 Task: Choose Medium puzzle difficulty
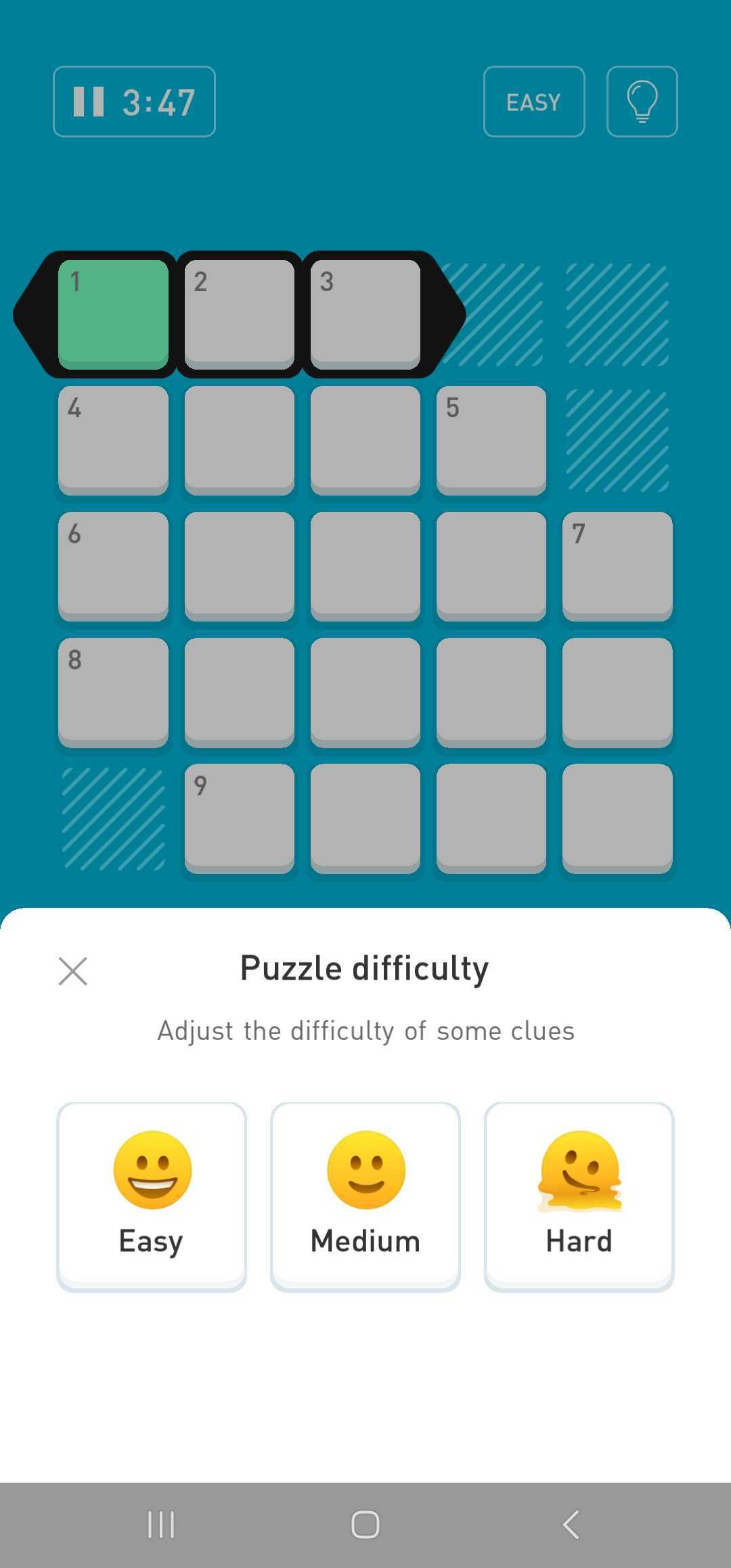coord(365,1196)
